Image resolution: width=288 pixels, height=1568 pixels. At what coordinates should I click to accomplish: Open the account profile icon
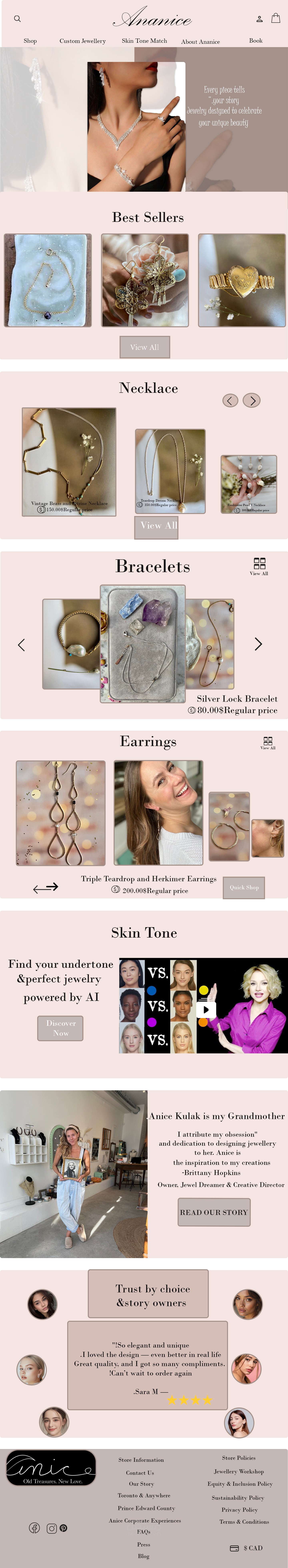[259, 19]
